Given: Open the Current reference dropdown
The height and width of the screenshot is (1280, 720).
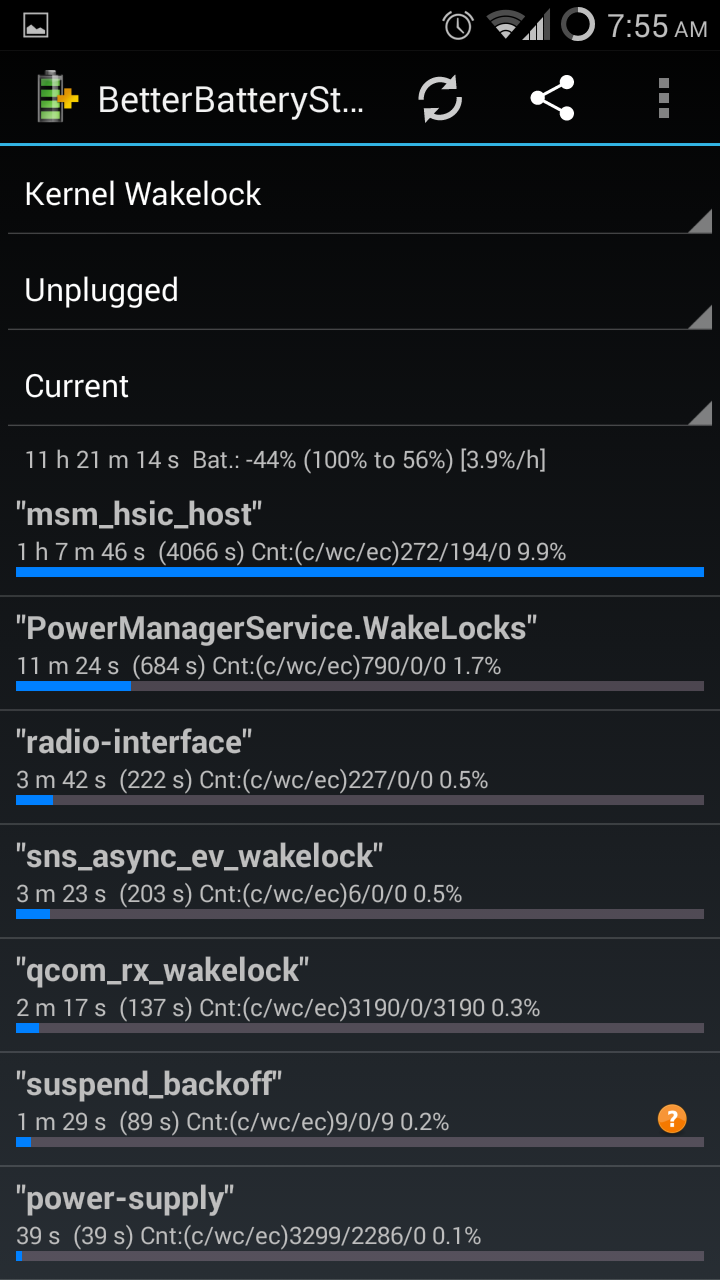Looking at the screenshot, I should [x=360, y=386].
